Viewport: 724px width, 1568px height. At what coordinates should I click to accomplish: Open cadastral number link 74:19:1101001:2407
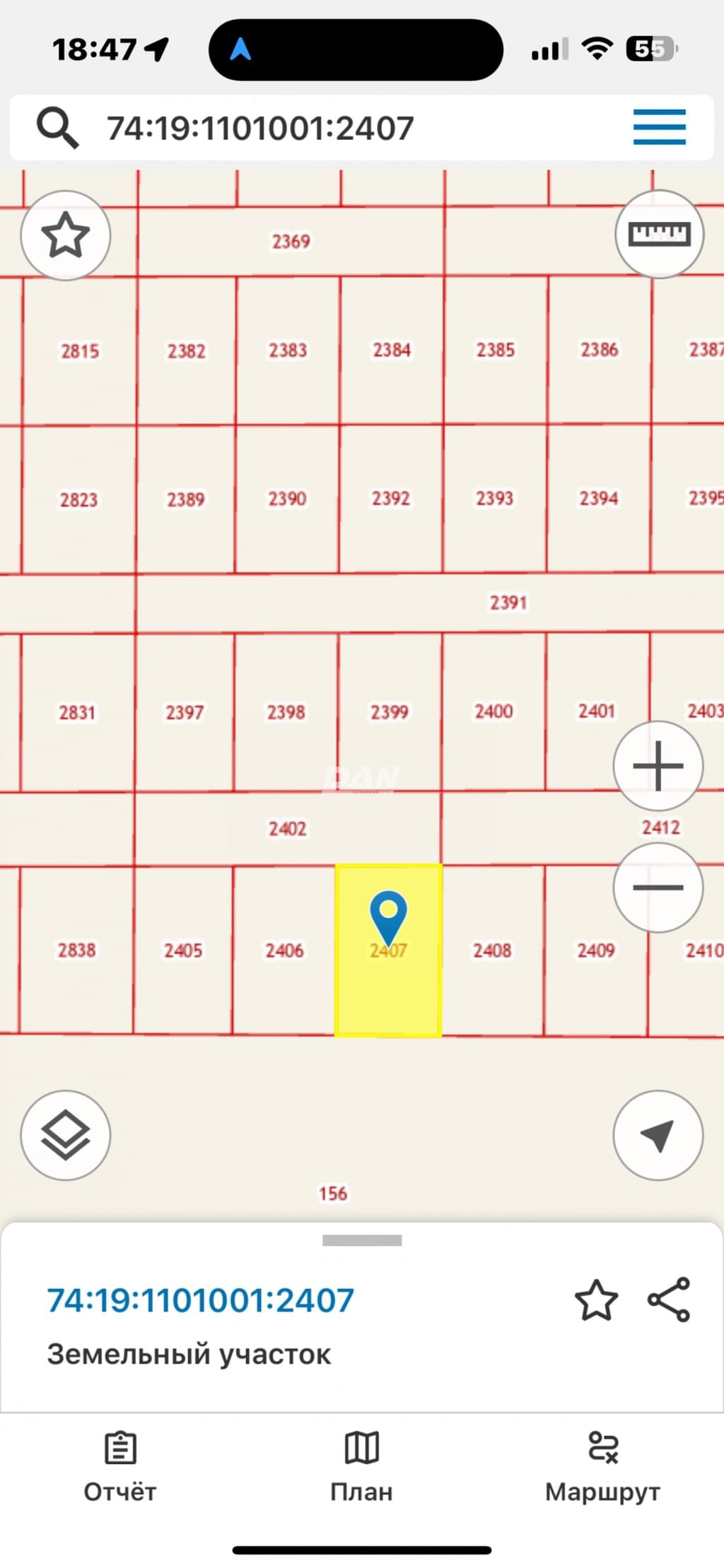(x=201, y=1300)
